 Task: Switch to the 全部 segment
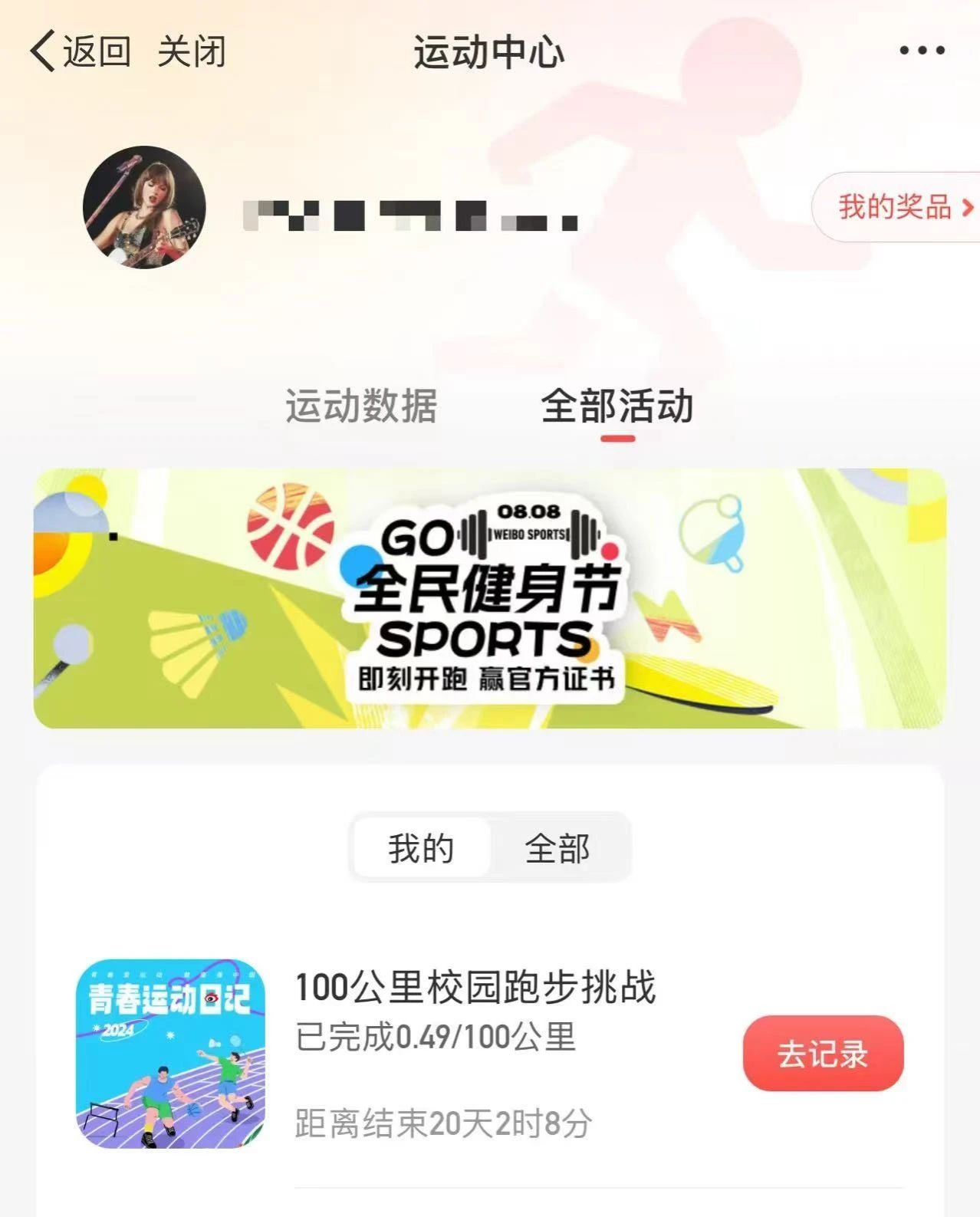[557, 848]
